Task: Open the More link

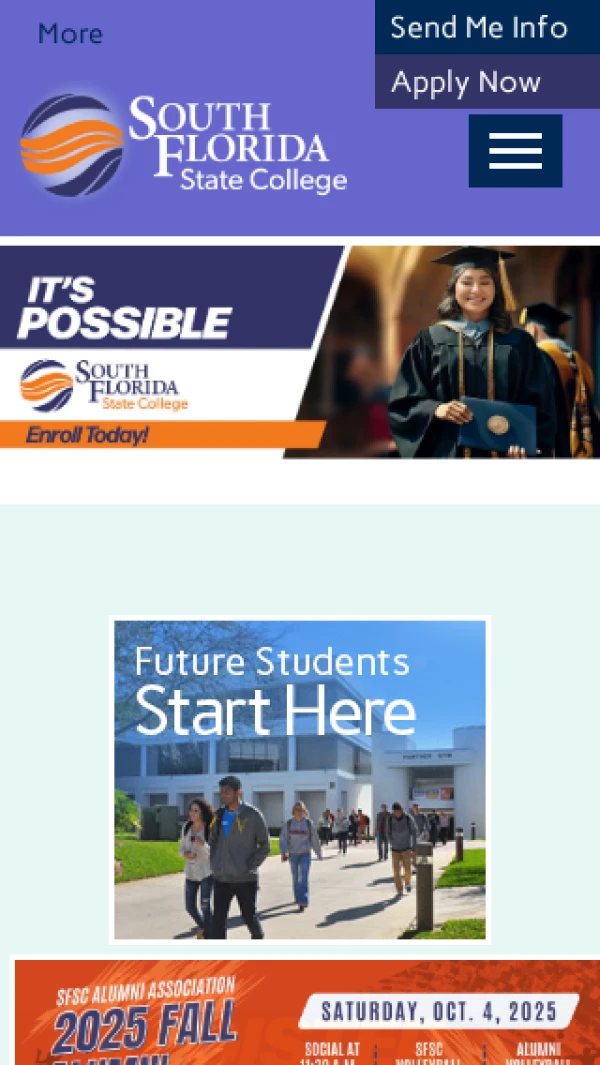Action: coord(70,34)
